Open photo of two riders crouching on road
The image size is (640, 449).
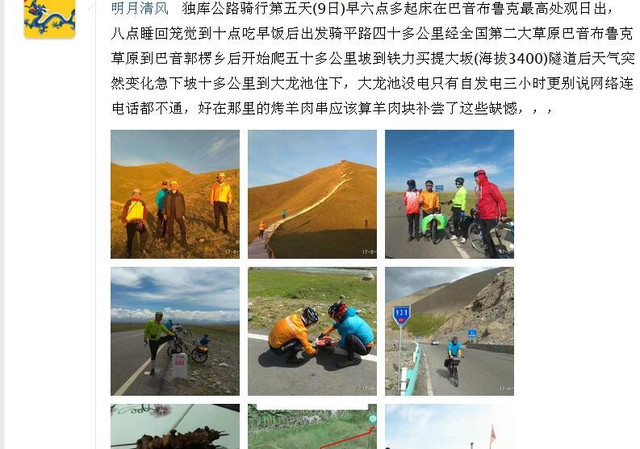pyautogui.click(x=312, y=331)
